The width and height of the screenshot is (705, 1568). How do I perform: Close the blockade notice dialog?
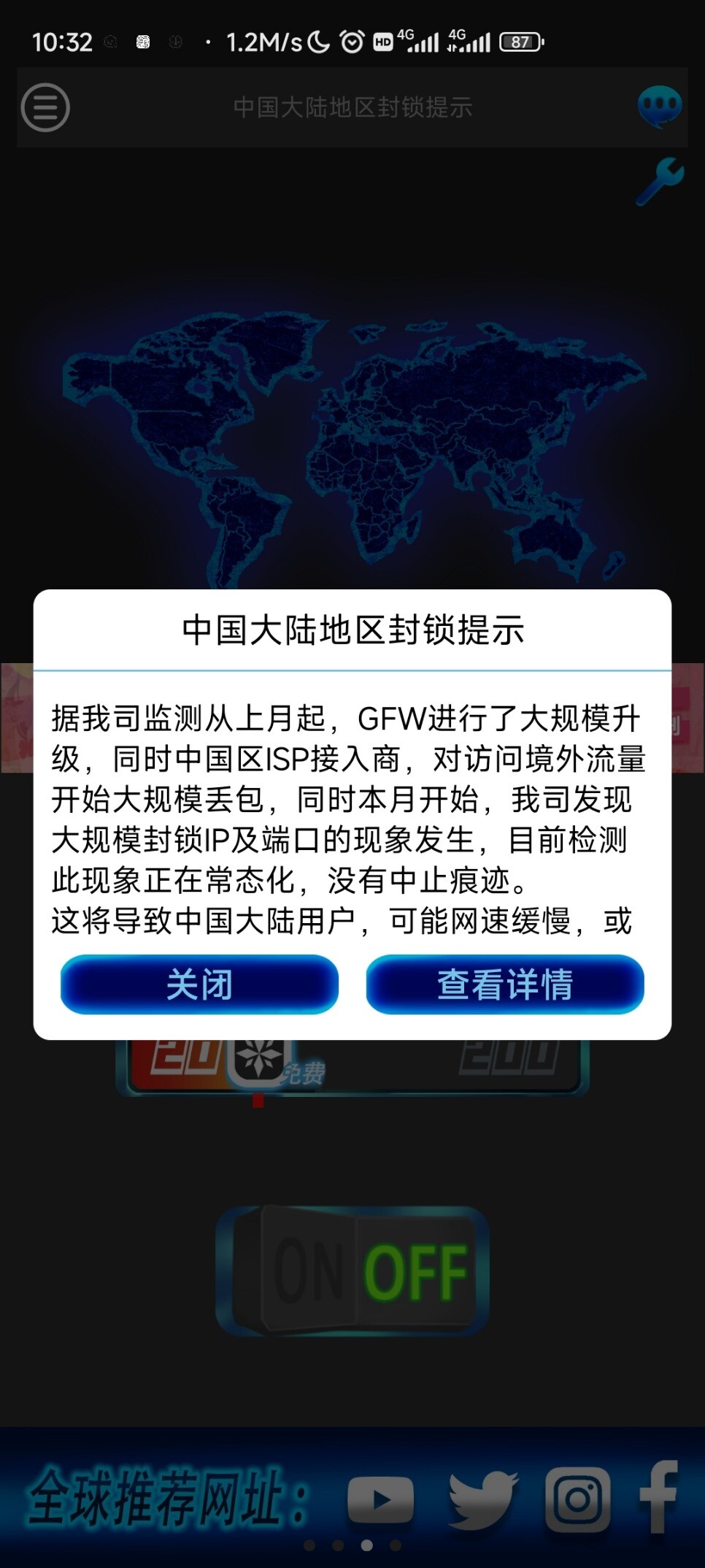199,984
